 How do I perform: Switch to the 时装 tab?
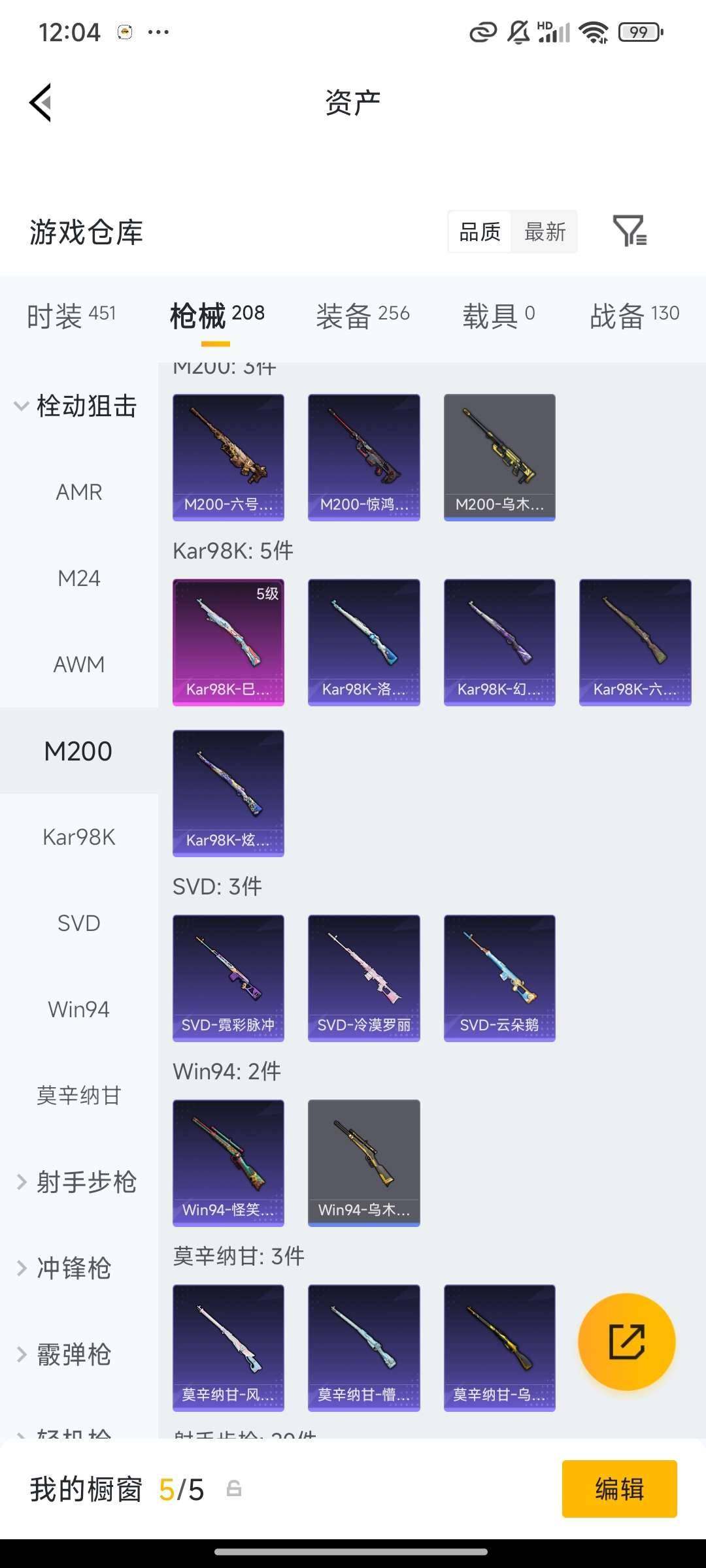click(x=71, y=316)
